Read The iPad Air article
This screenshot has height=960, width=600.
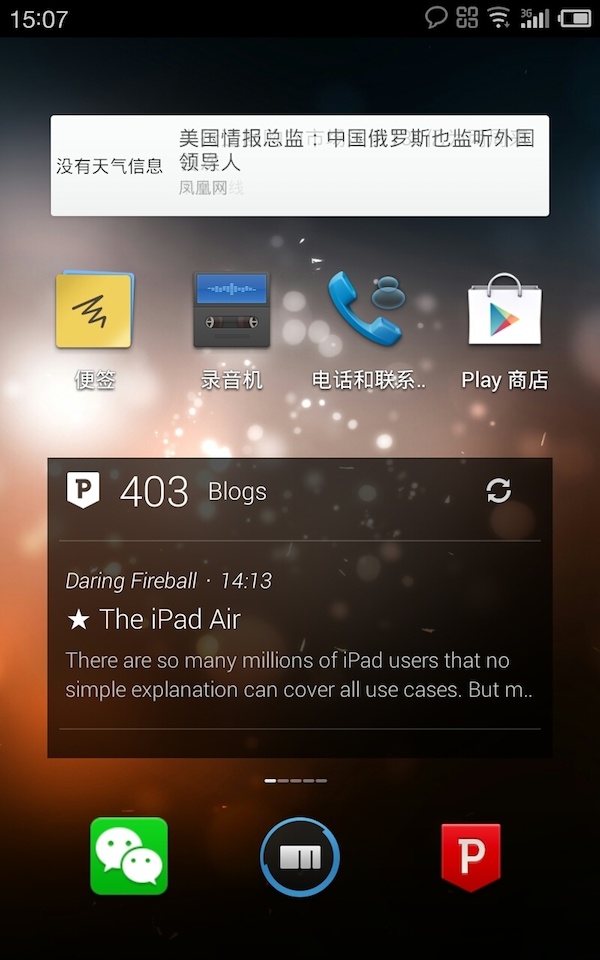coord(170,619)
